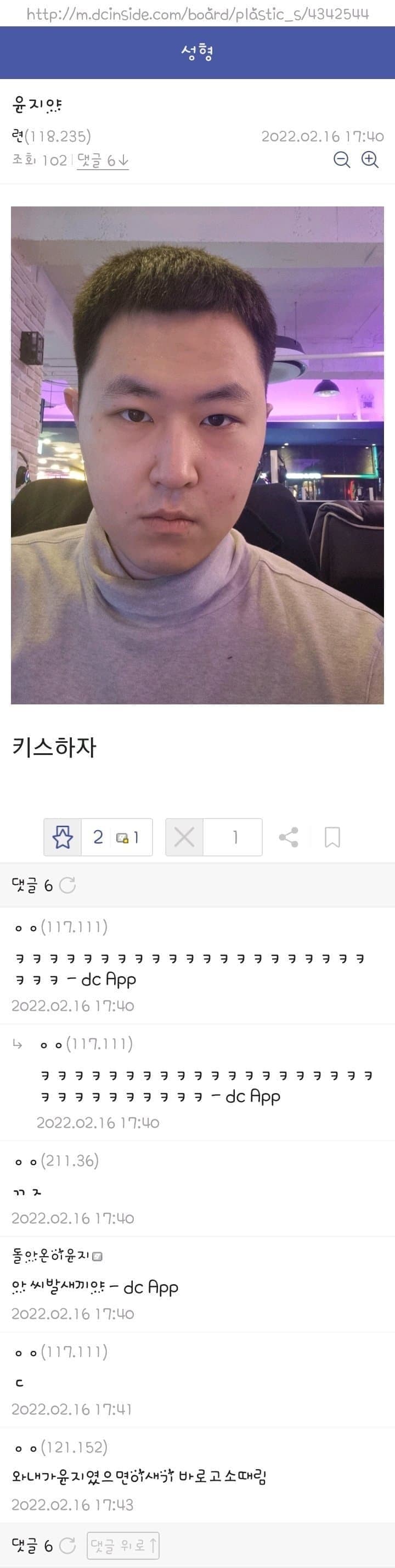Bookmark this post

[332, 837]
